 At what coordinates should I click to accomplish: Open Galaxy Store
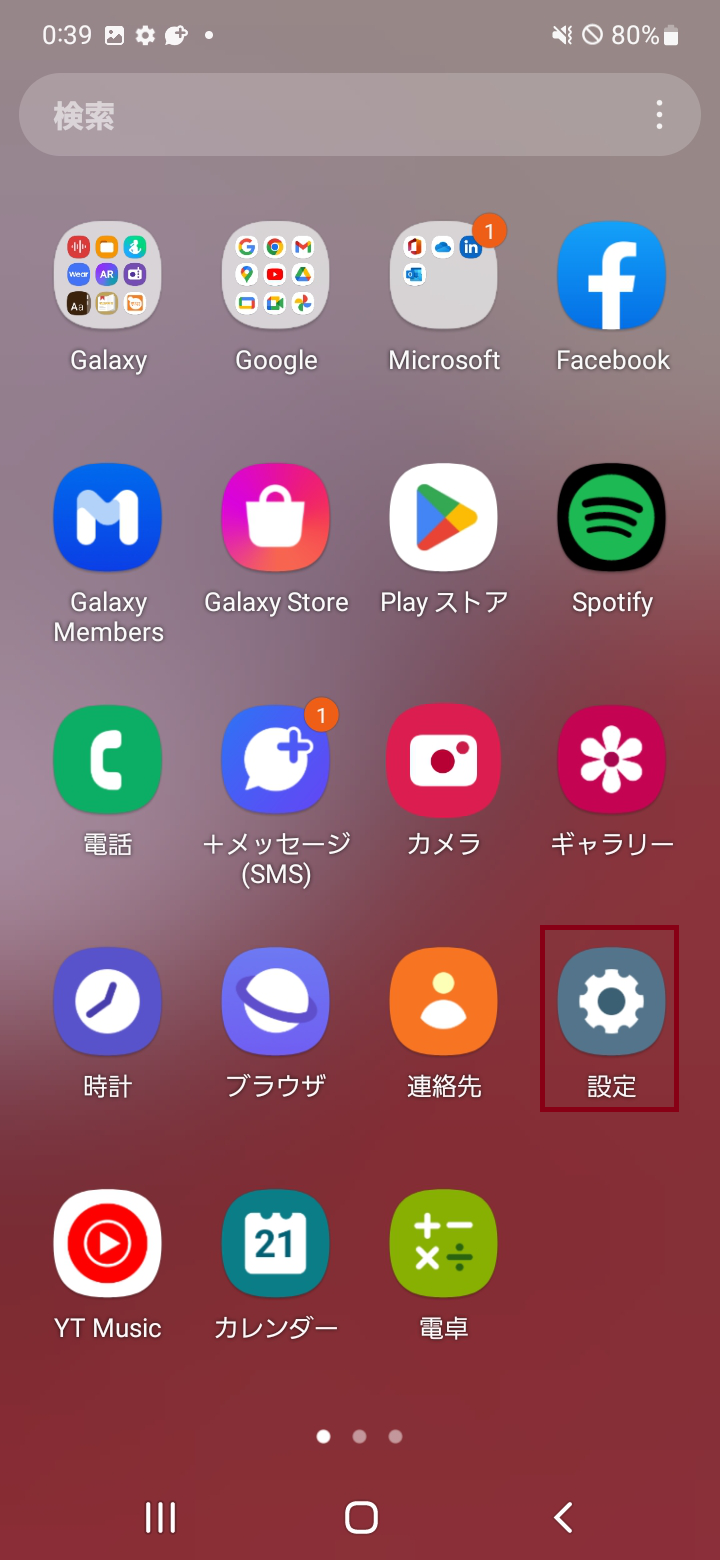pos(276,518)
